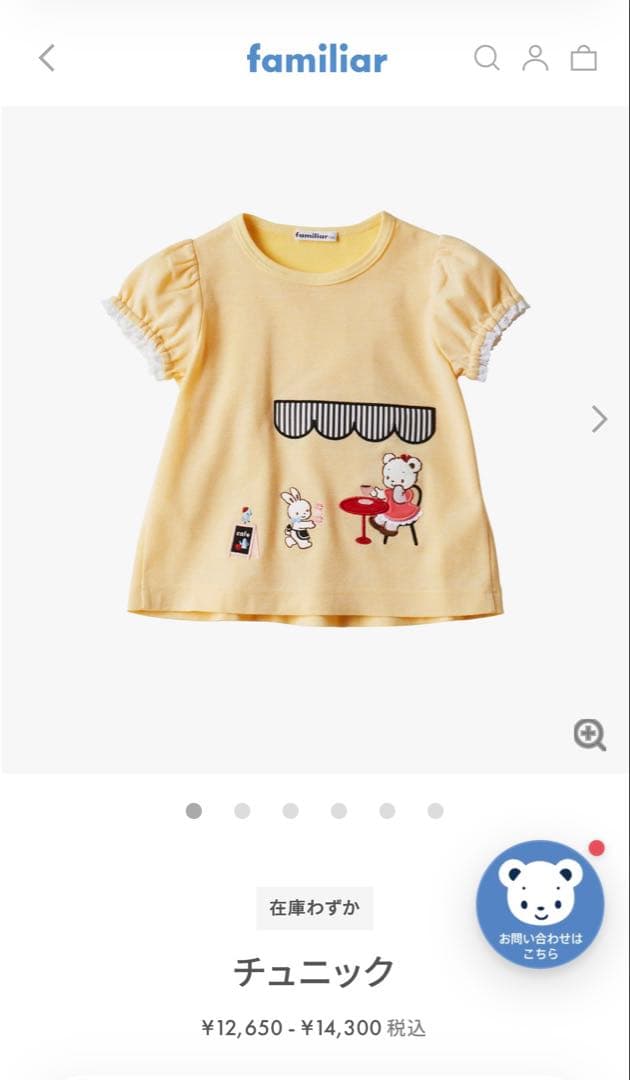Zoom into the product photo
Image resolution: width=630 pixels, height=1080 pixels.
[x=590, y=735]
